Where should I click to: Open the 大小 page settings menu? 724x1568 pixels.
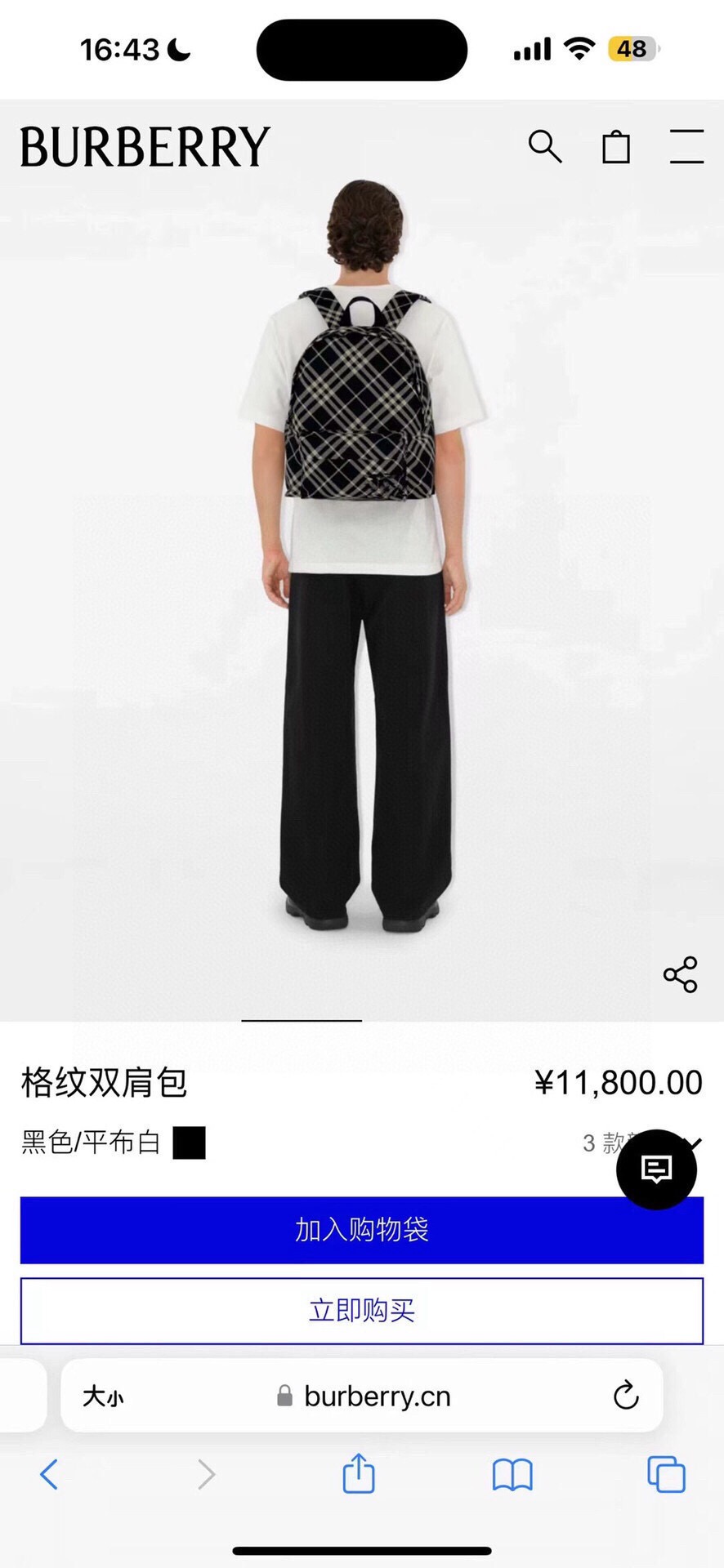(x=103, y=1396)
